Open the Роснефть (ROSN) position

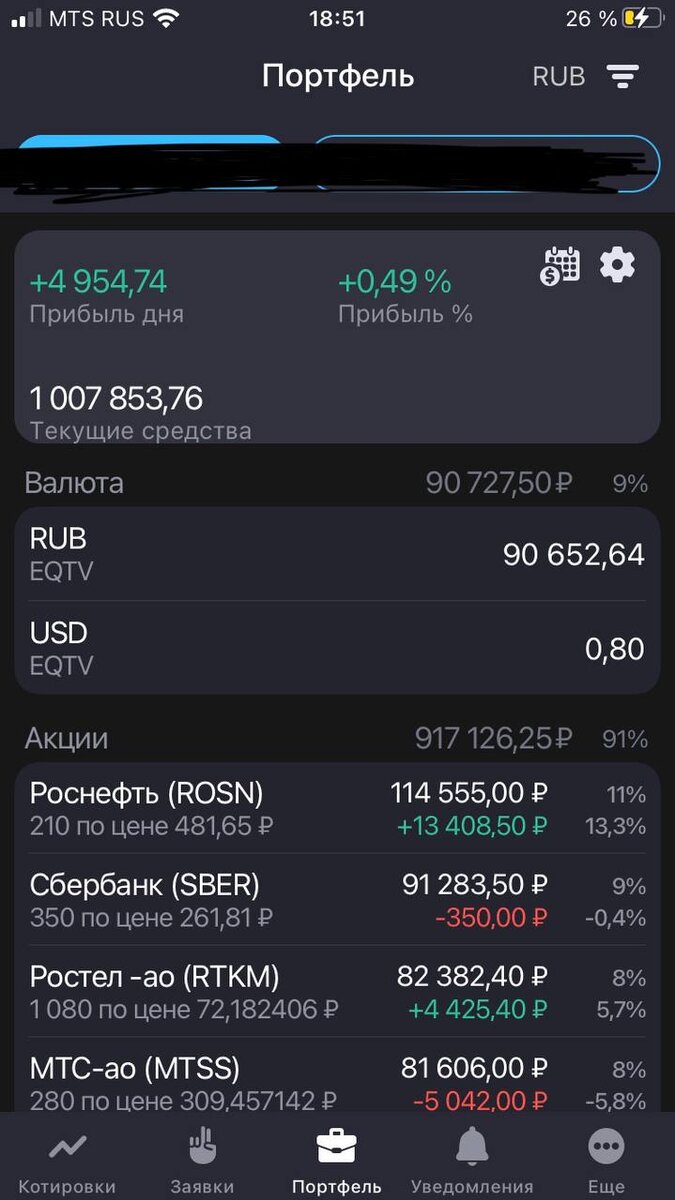click(x=337, y=808)
